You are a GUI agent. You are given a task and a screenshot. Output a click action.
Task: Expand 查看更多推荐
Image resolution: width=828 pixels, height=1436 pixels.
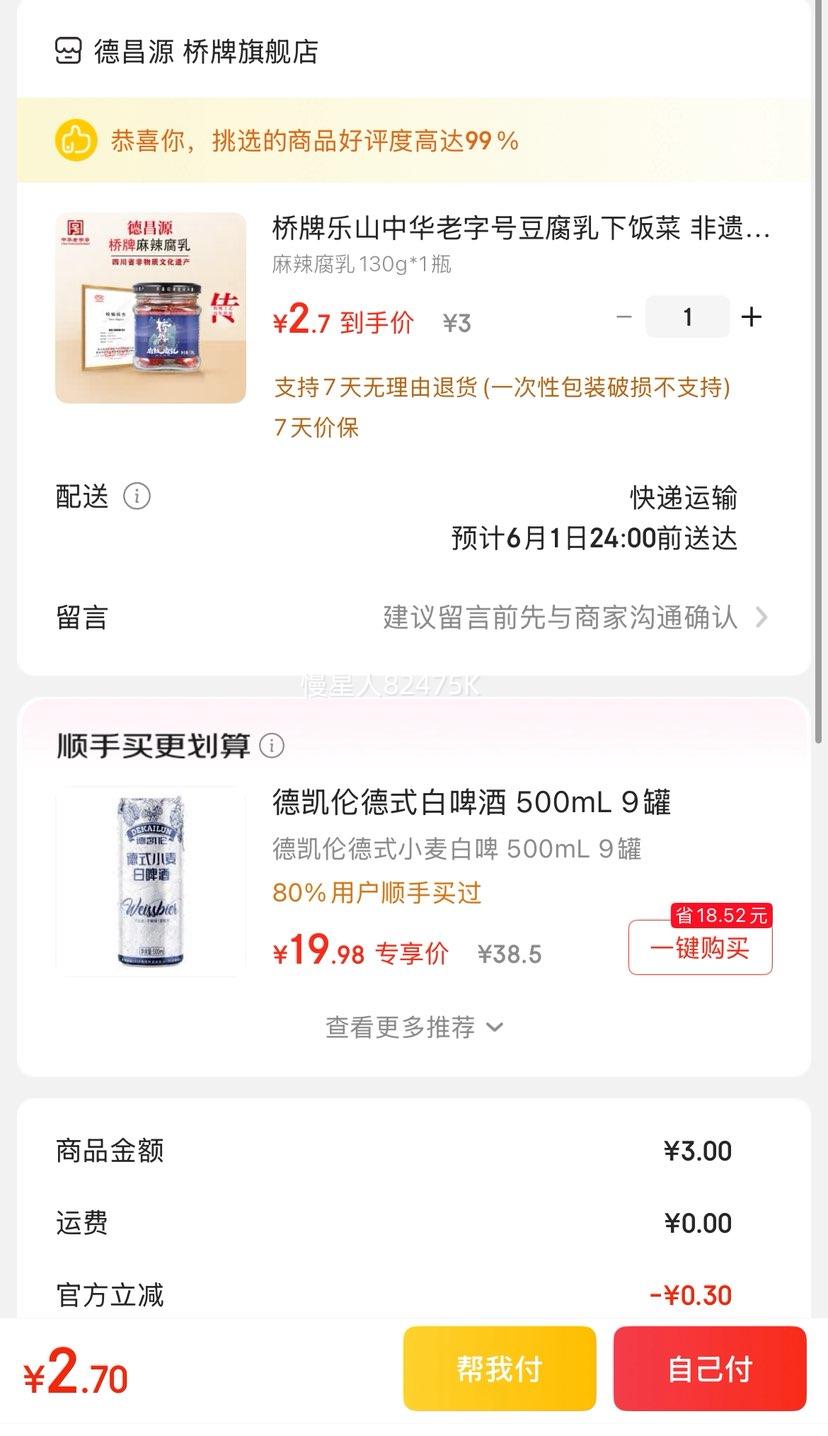[x=414, y=1027]
